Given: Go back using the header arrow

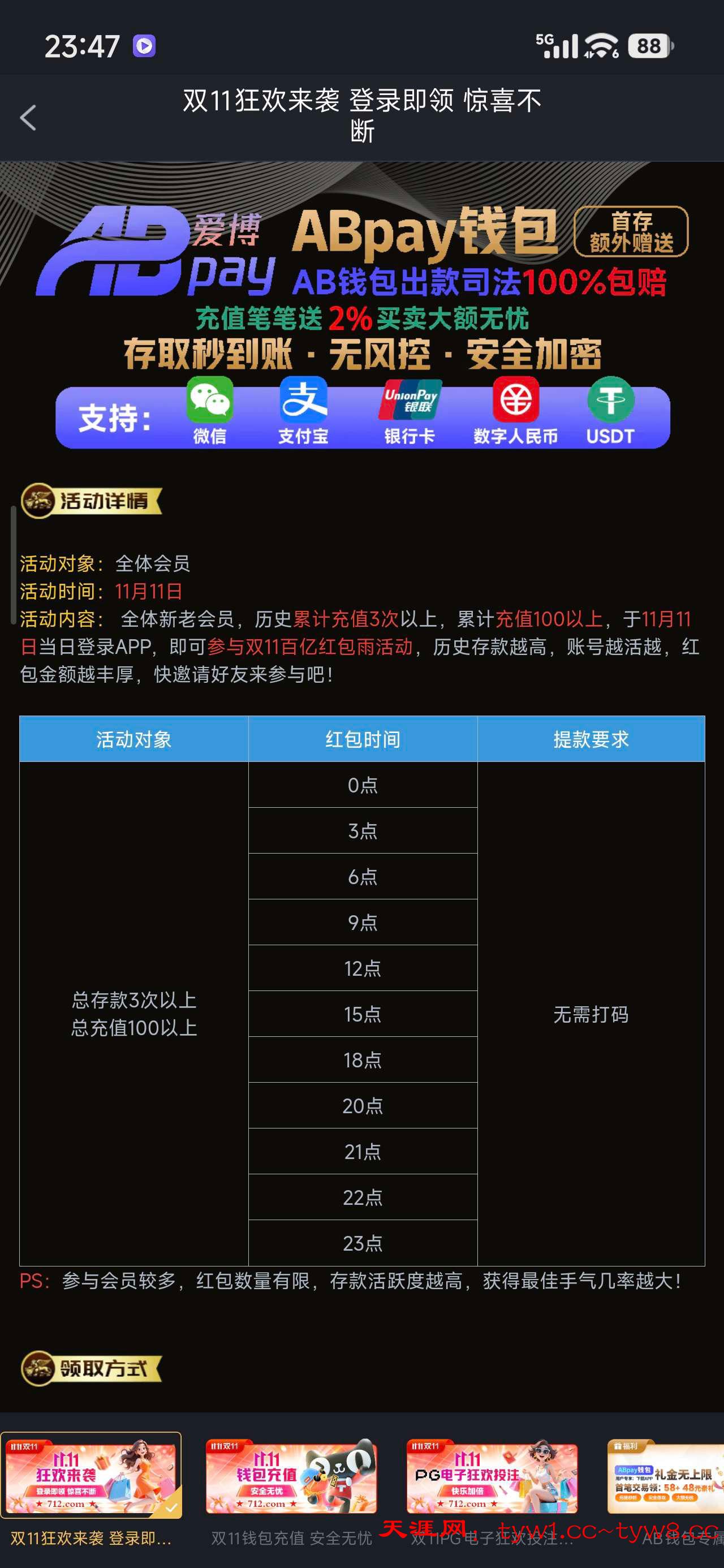Looking at the screenshot, I should pyautogui.click(x=29, y=118).
